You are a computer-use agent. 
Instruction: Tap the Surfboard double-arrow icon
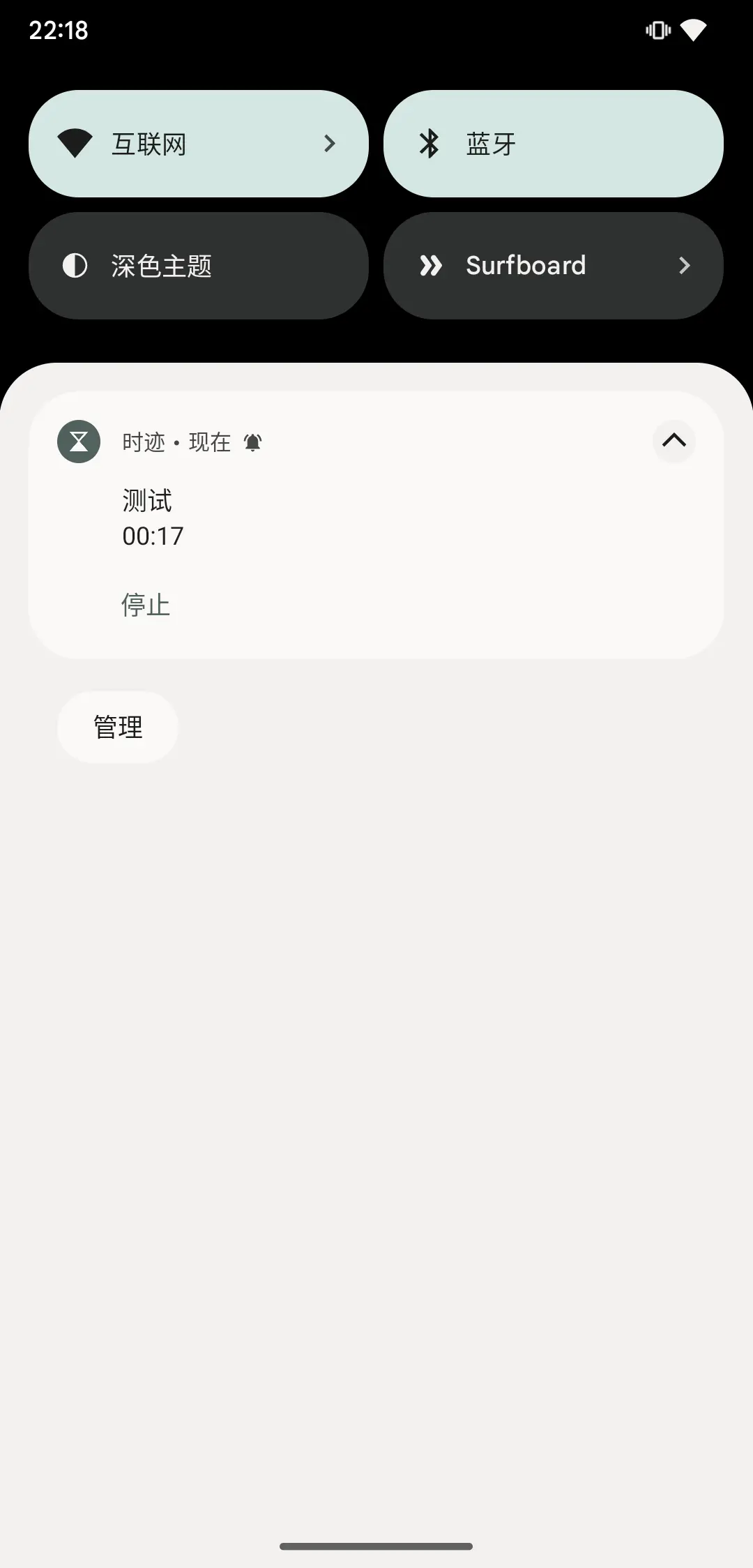[432, 265]
